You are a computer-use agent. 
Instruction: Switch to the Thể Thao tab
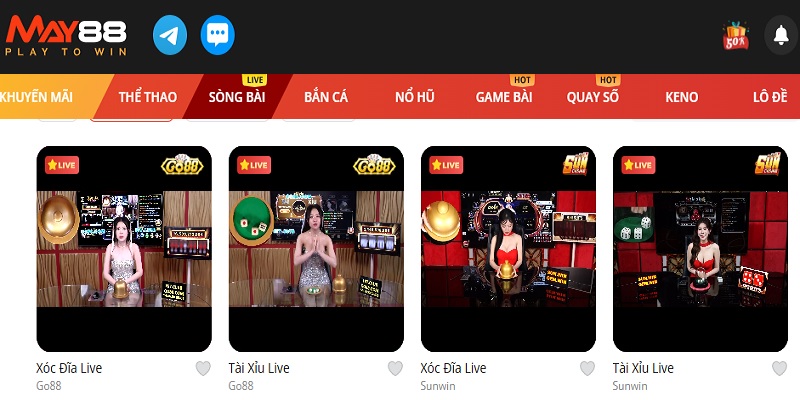click(147, 97)
